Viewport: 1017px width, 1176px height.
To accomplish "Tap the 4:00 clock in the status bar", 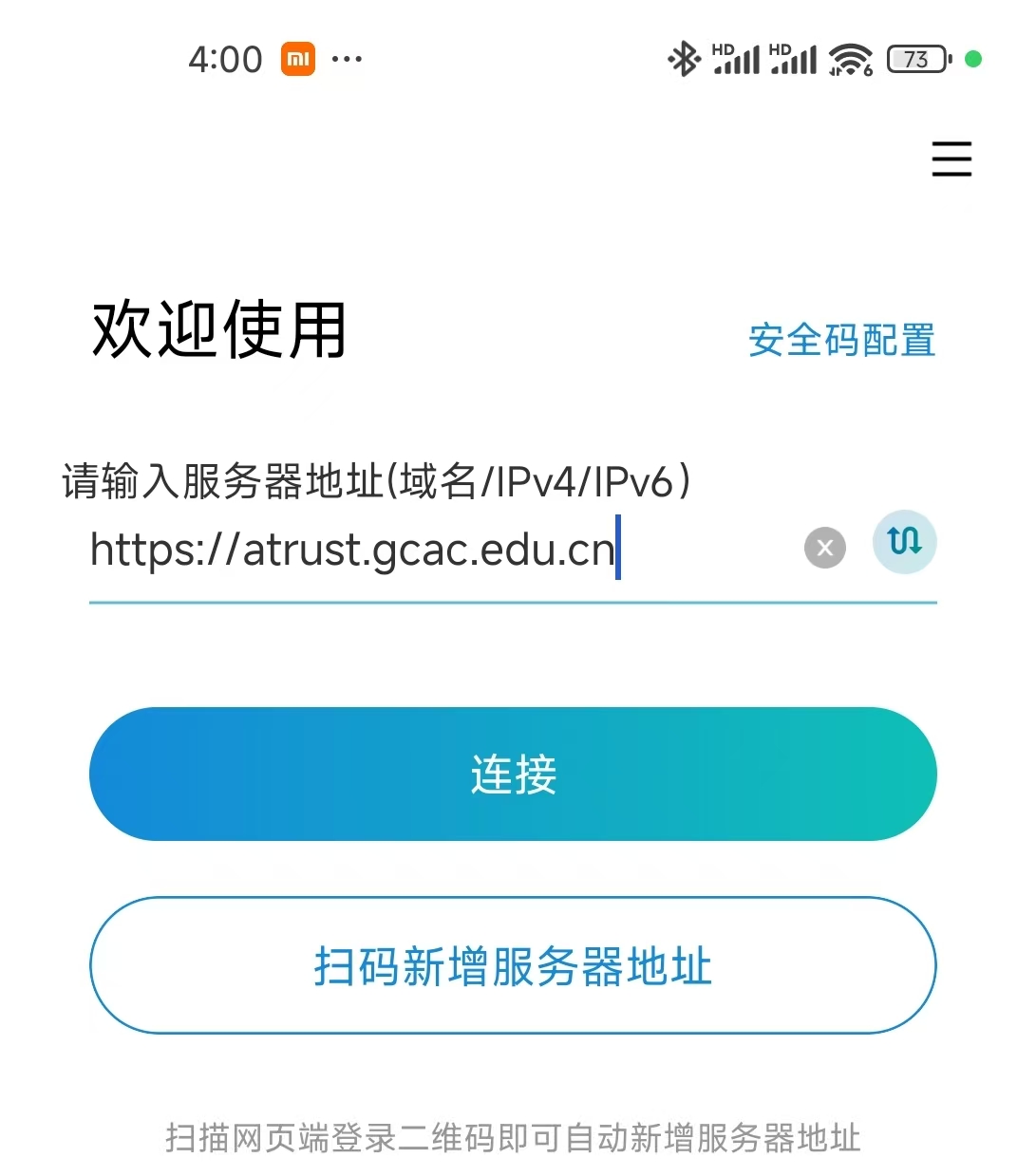I will point(226,59).
